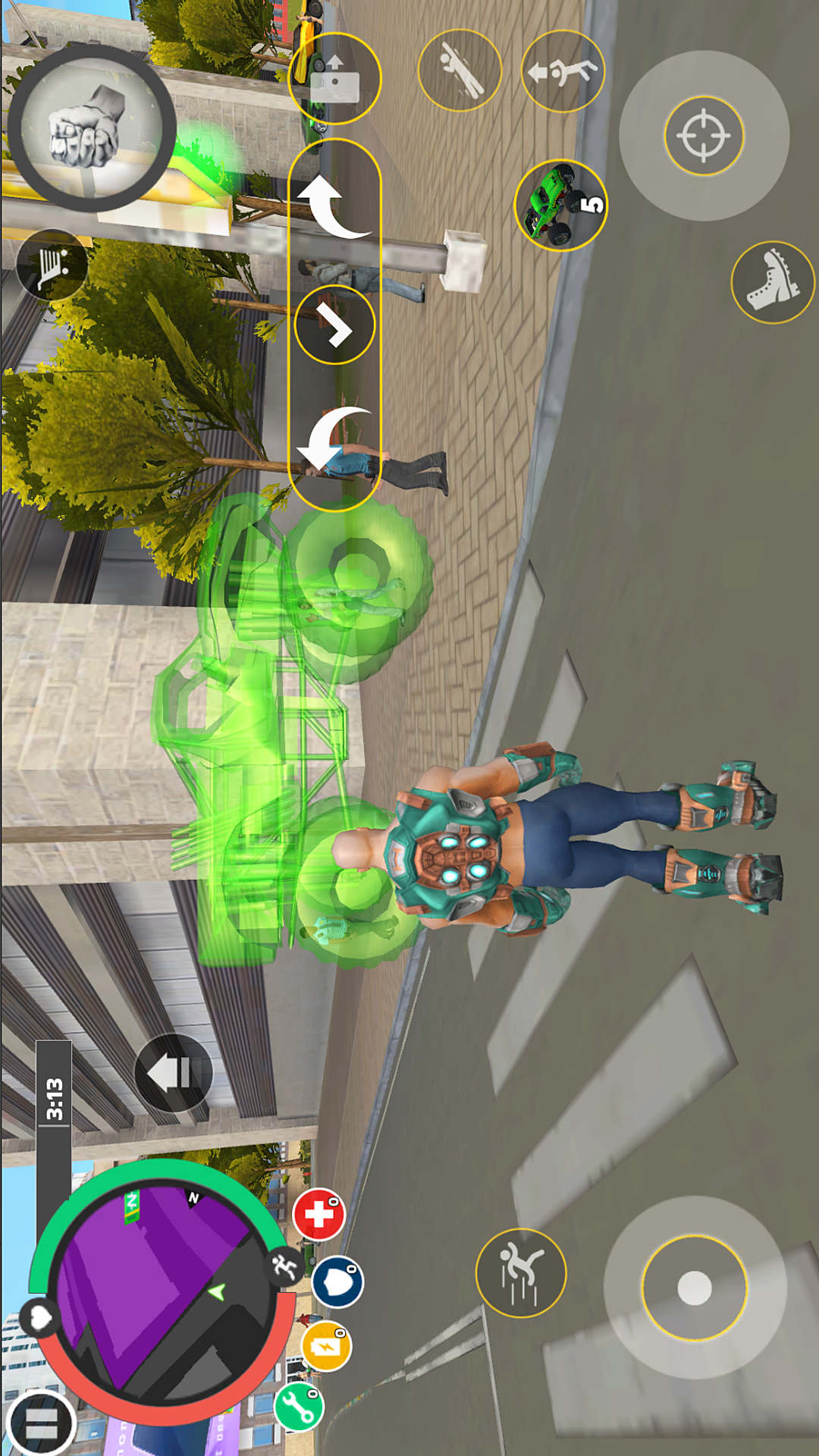
Task: Open the pause menu button
Action: tap(40, 1422)
